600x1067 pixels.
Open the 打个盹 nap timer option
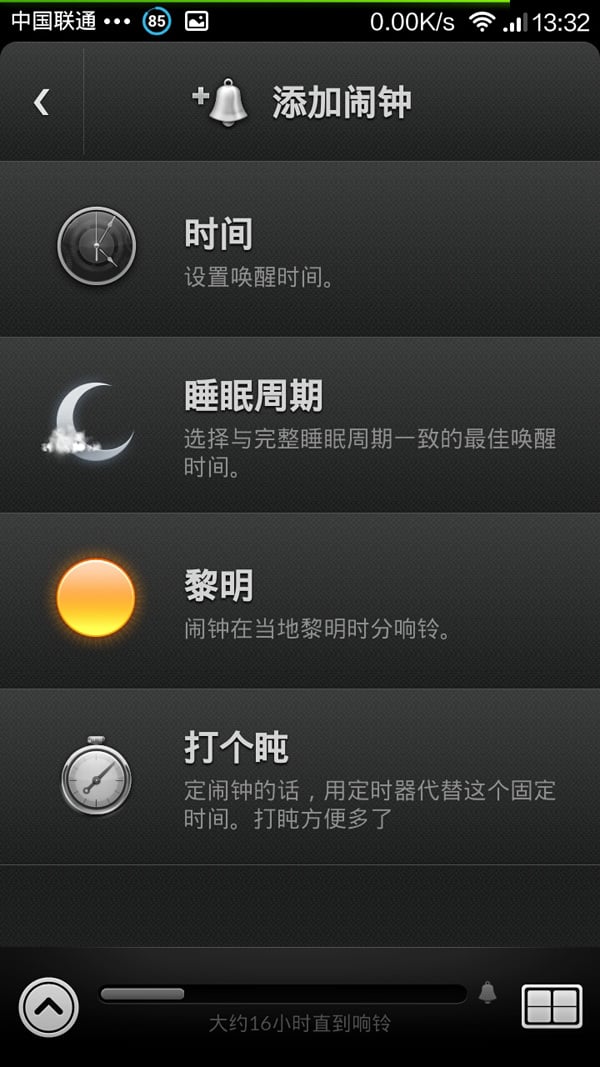300,777
